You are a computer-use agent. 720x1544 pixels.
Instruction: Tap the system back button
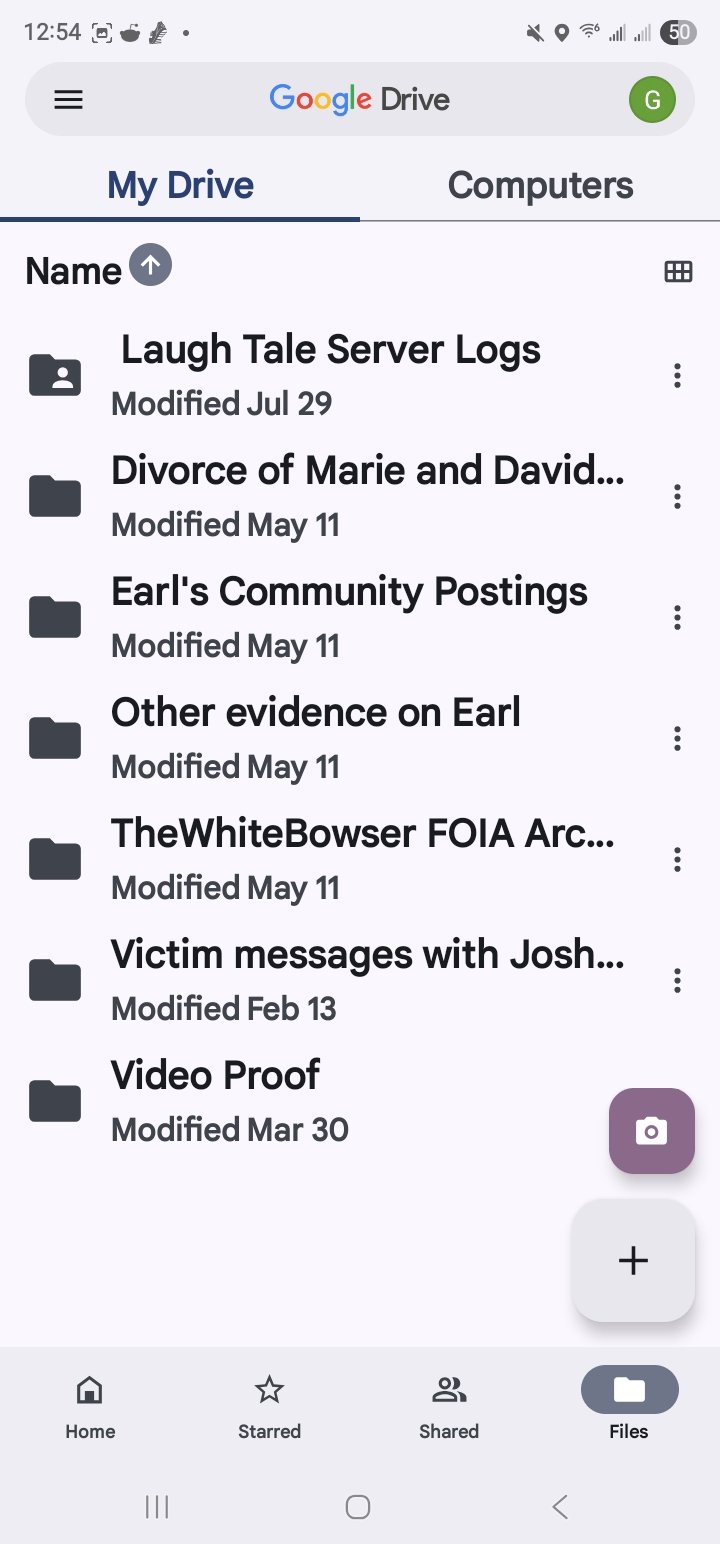point(560,1507)
